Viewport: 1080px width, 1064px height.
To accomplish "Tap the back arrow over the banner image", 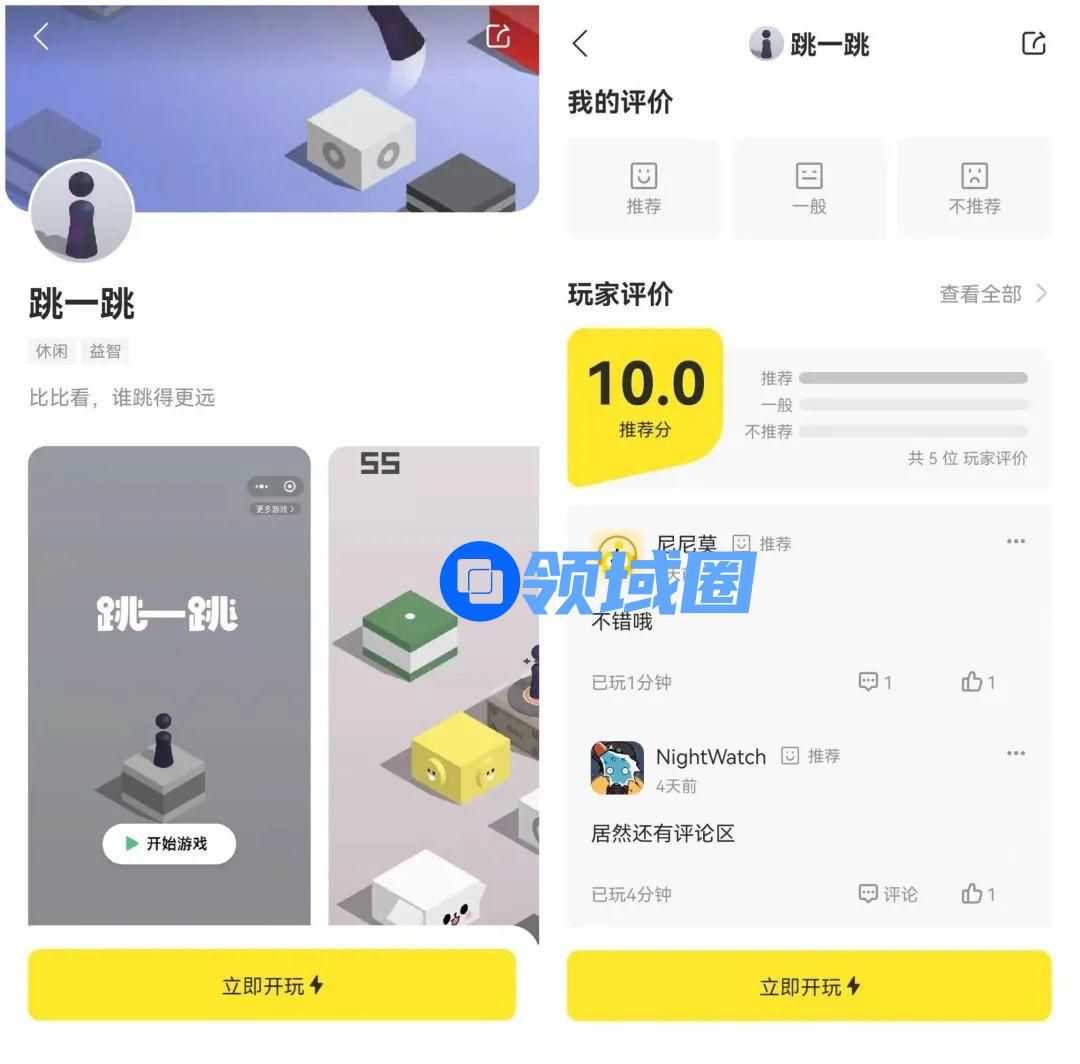I will pos(41,37).
